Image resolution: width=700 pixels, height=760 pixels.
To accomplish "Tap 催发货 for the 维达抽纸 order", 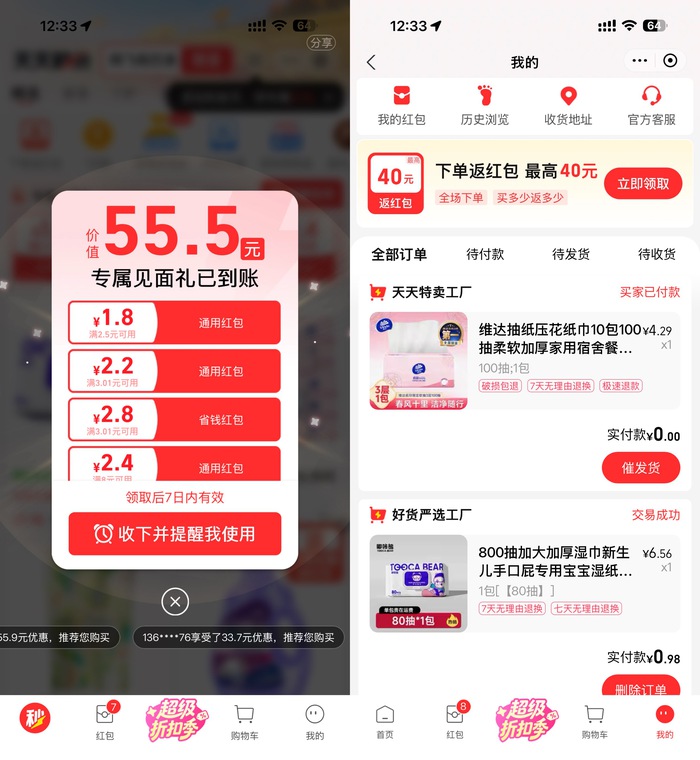I will coord(641,468).
